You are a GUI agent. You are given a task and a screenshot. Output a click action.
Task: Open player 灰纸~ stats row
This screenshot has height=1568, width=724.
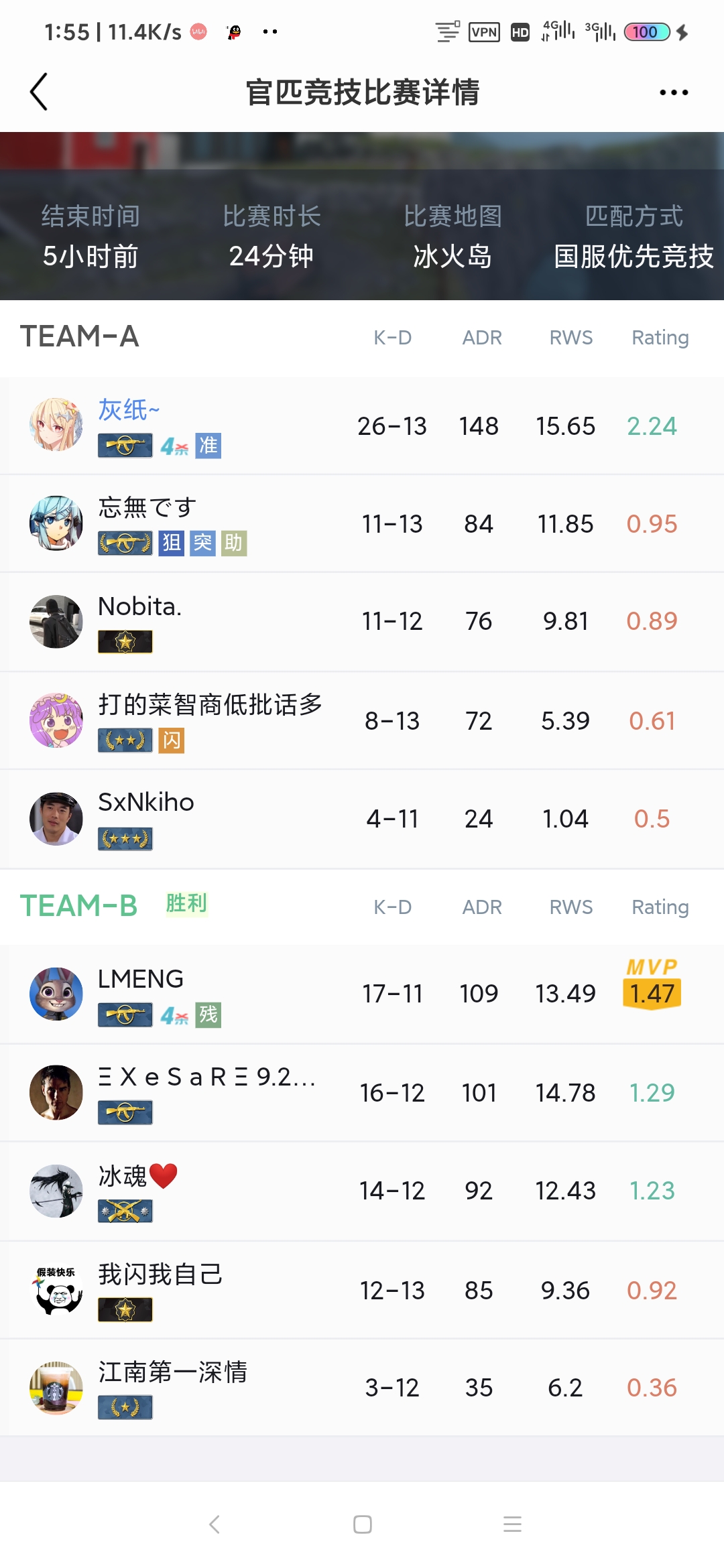tap(362, 426)
